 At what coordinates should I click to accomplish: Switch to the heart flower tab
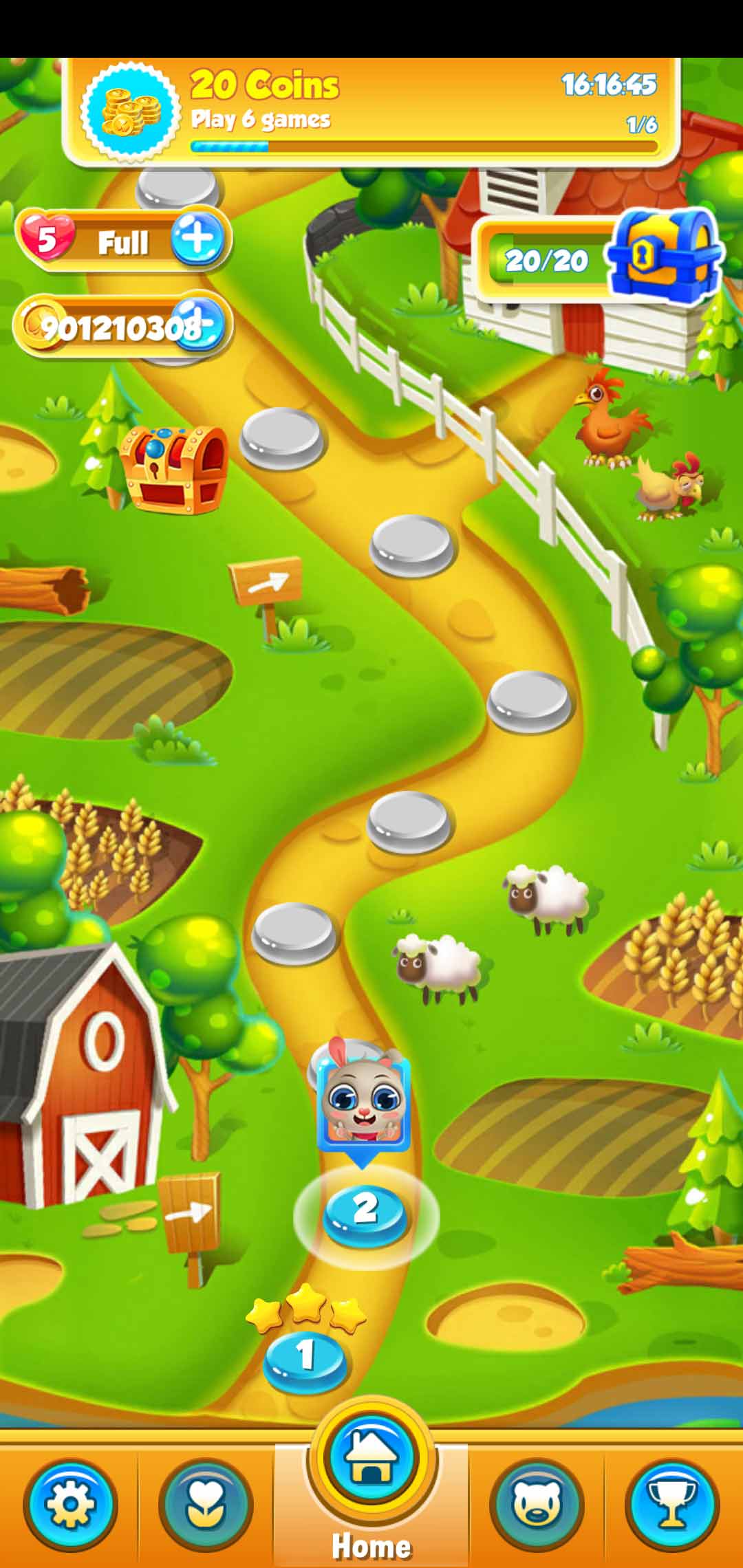tap(206, 1505)
